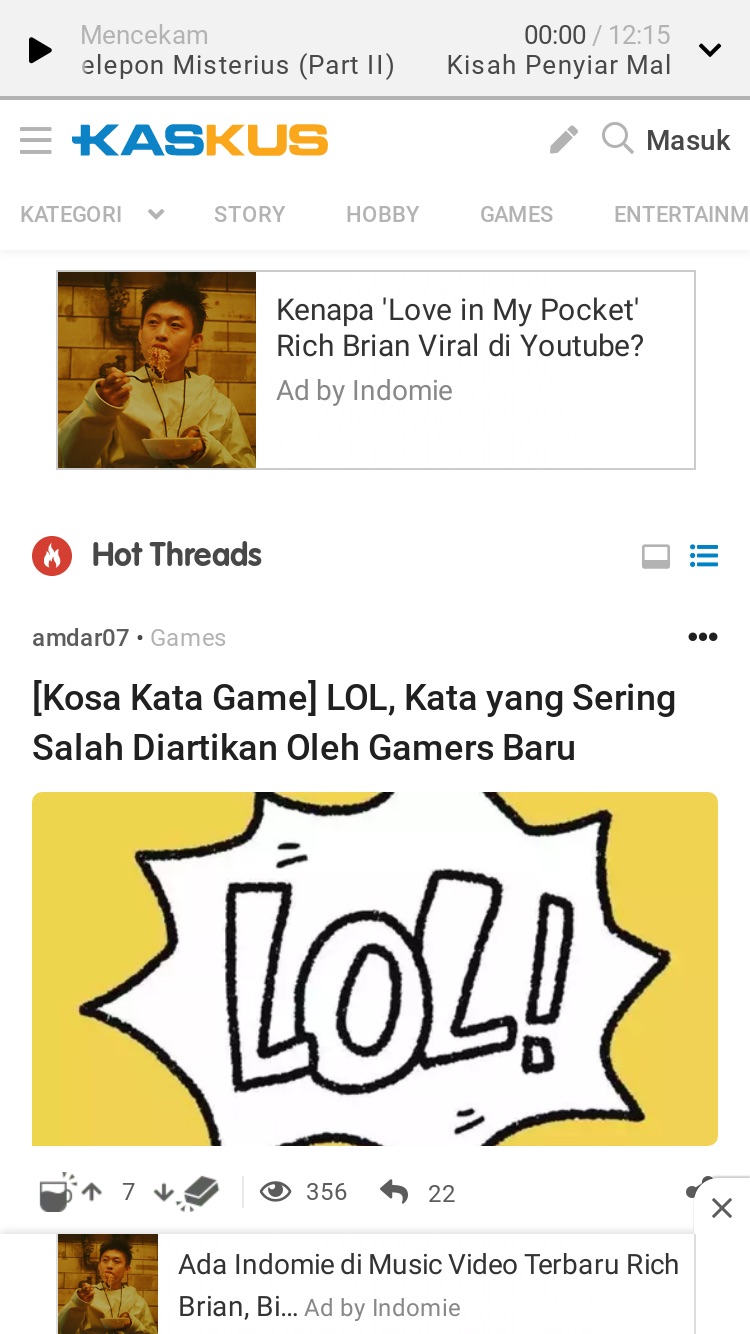The width and height of the screenshot is (750, 1334).
Task: Switch to the Story tab
Action: [249, 214]
